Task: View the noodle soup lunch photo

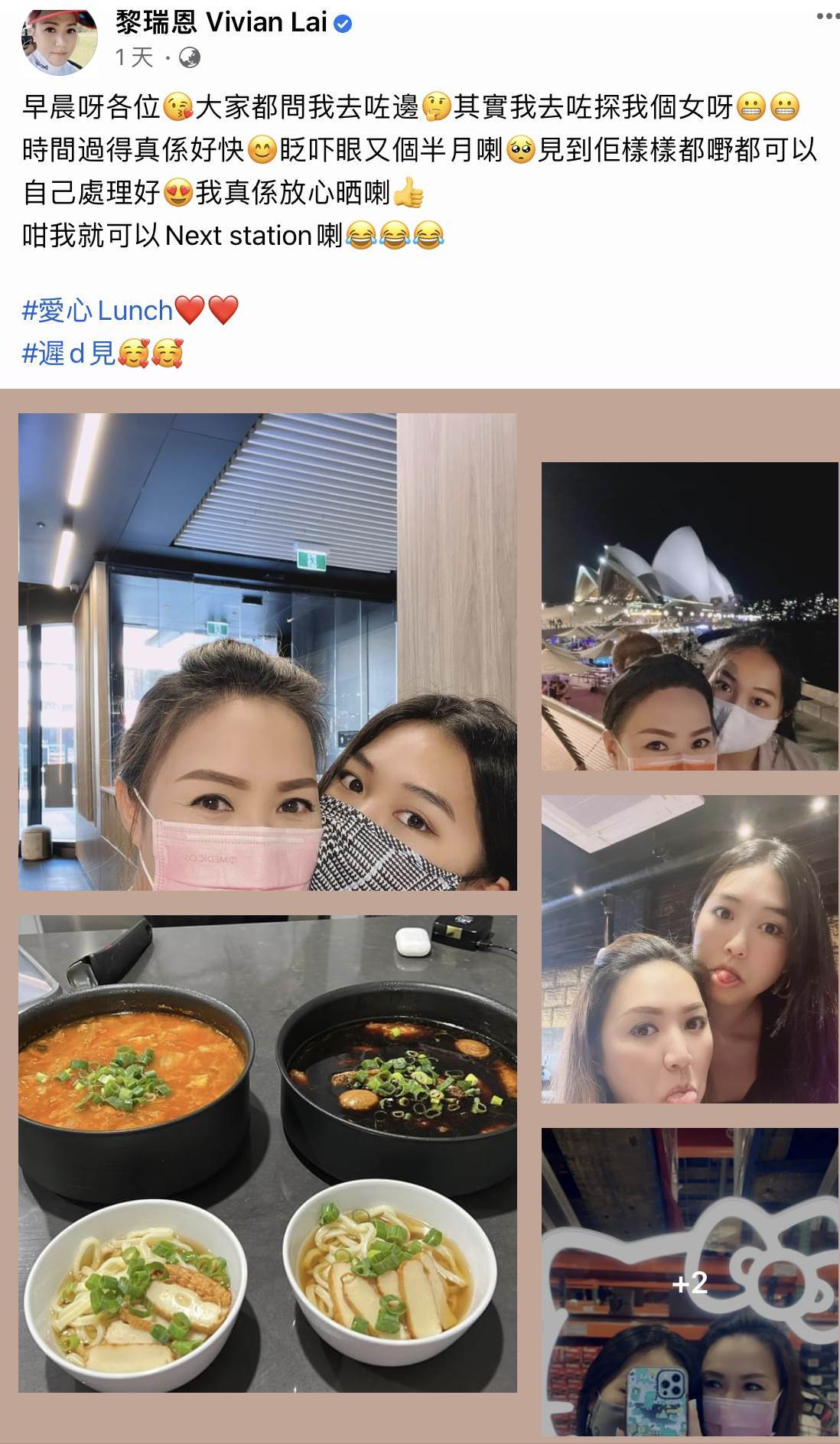Action: coord(267,1152)
